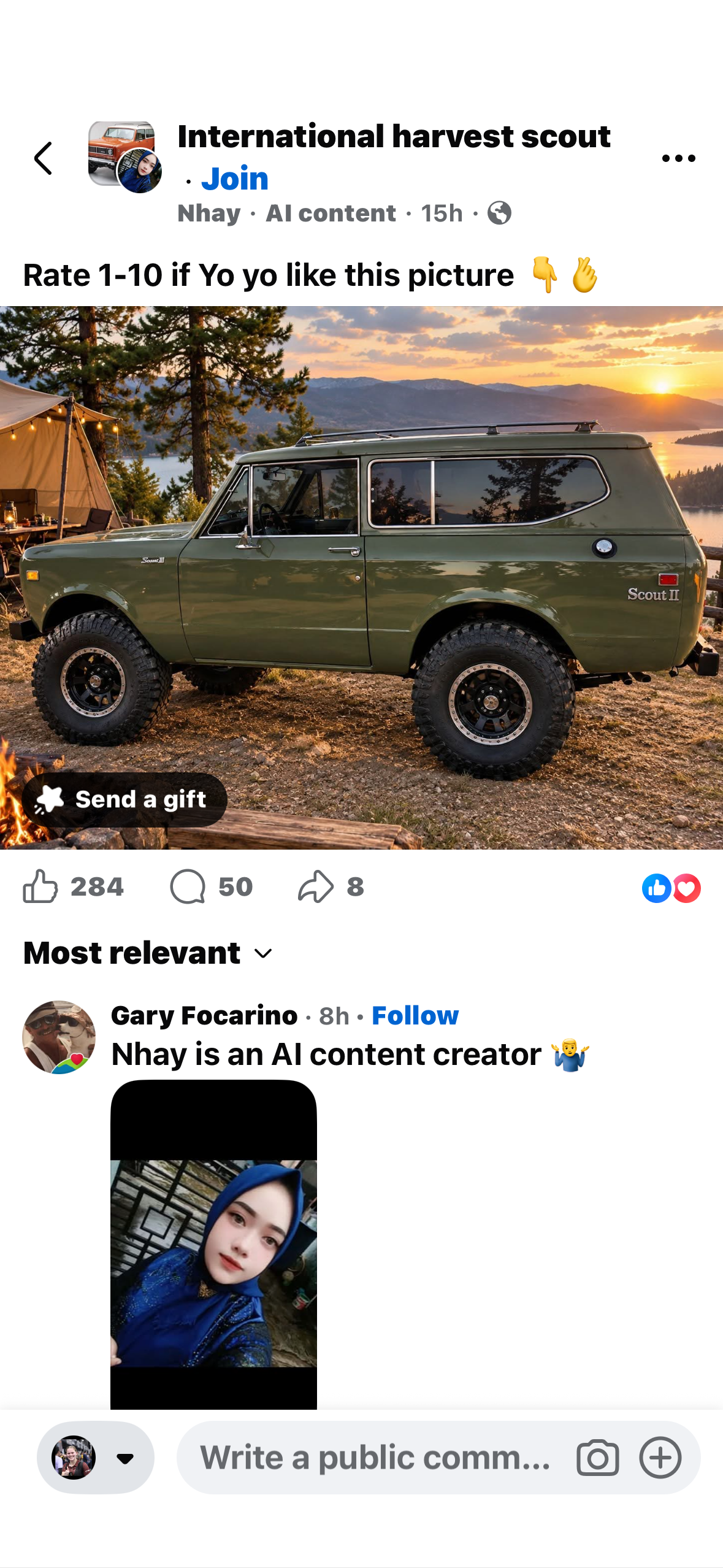Go back using the arrow
723x1568 pixels.
coord(43,158)
